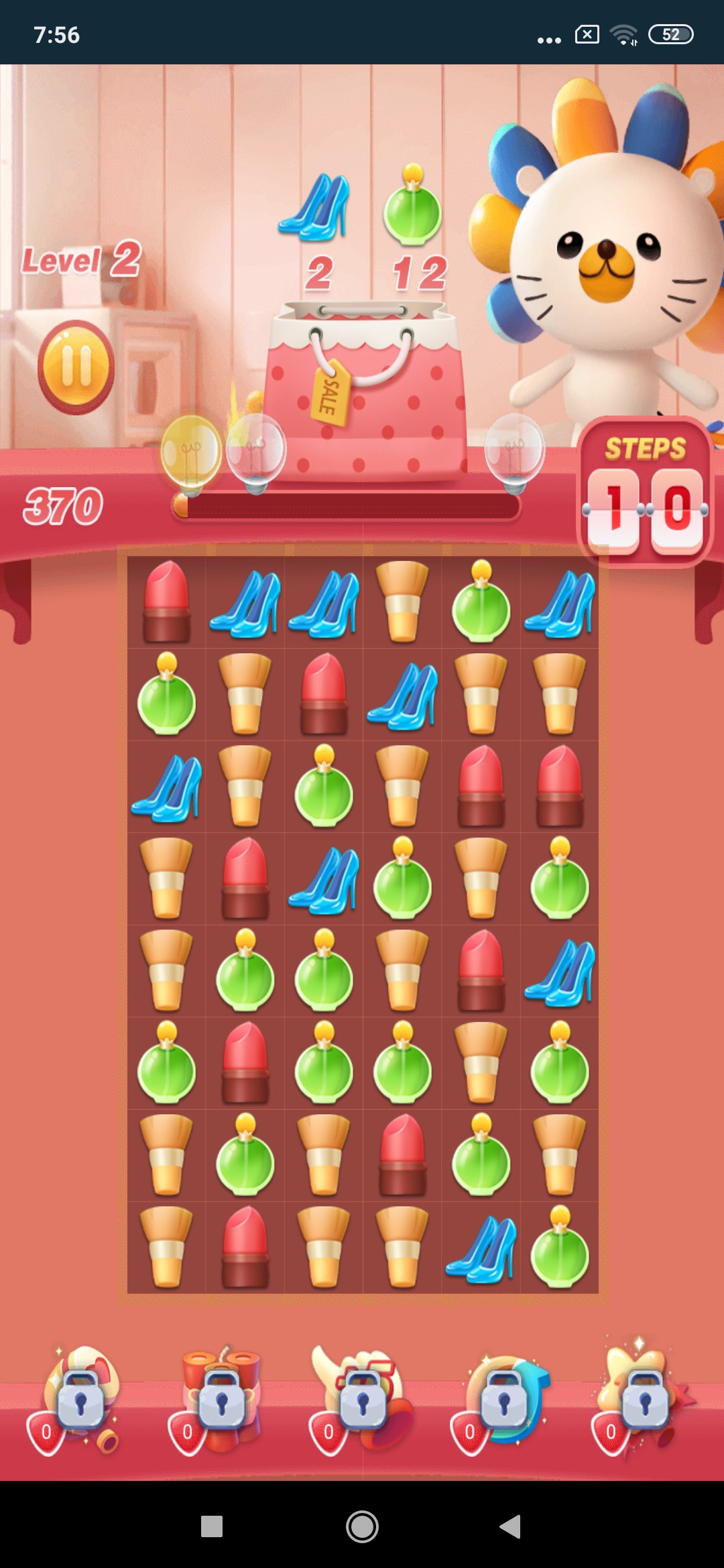Pause the game with the orange button
The height and width of the screenshot is (1568, 724).
[76, 367]
